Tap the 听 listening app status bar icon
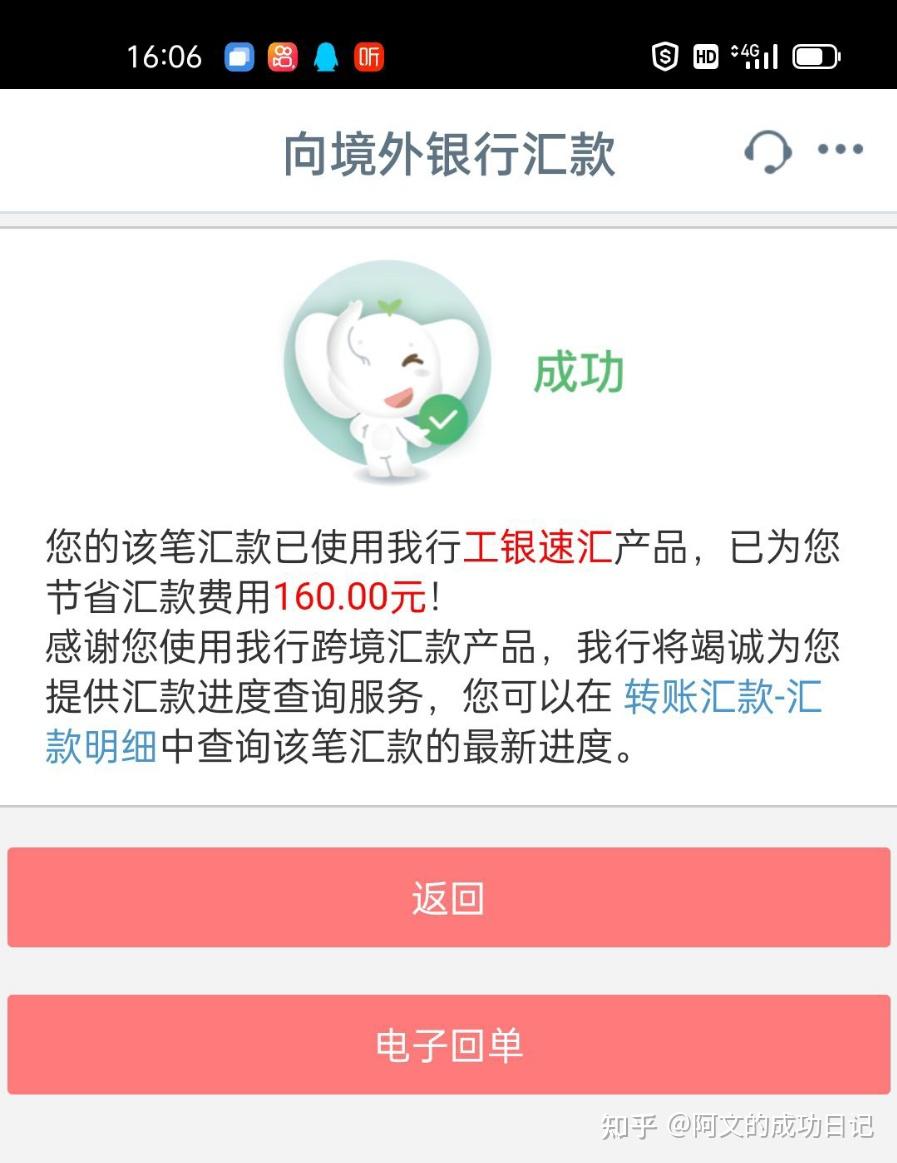The height and width of the screenshot is (1163, 897). (x=369, y=57)
